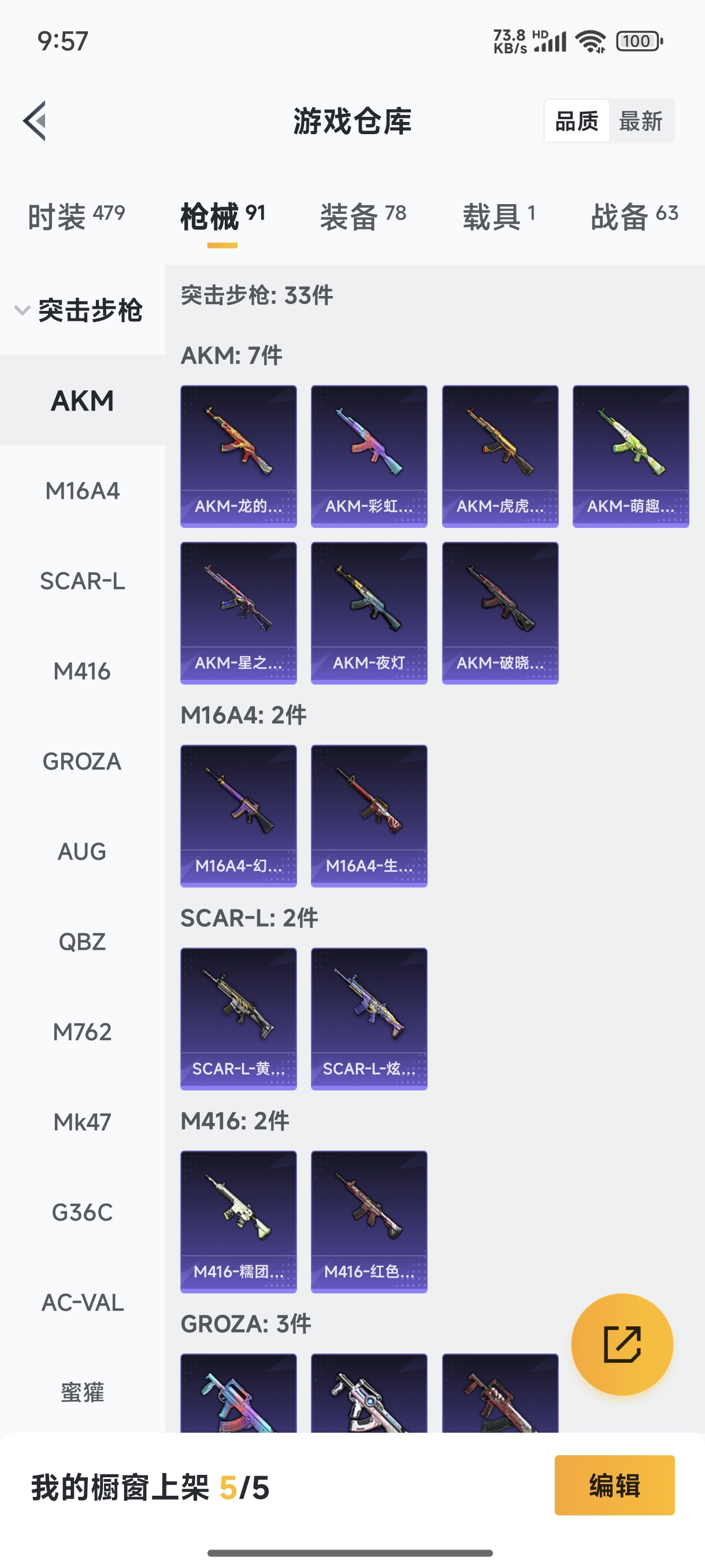Collapse the 突击步枪 category
The image size is (705, 1568).
point(79,310)
